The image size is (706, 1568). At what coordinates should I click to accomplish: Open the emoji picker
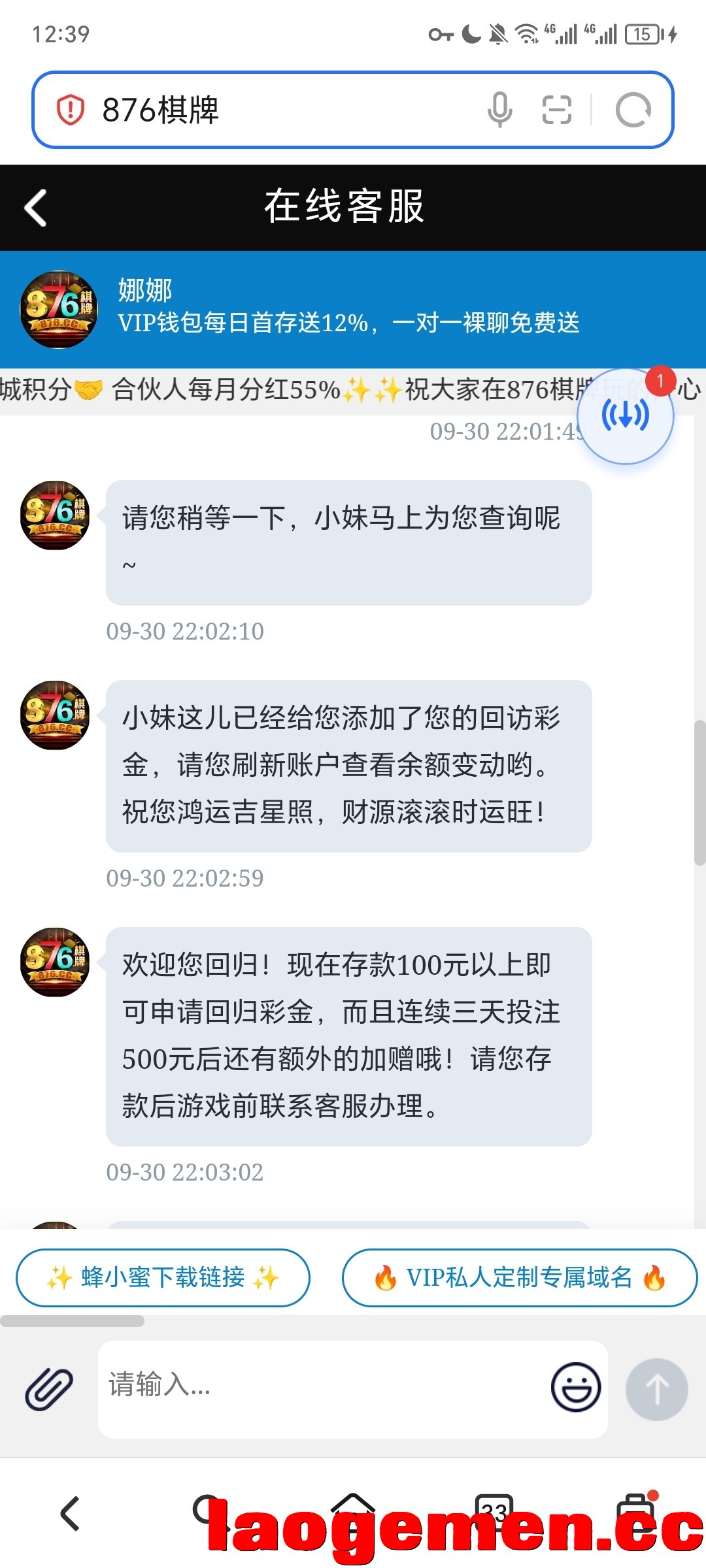point(576,1387)
